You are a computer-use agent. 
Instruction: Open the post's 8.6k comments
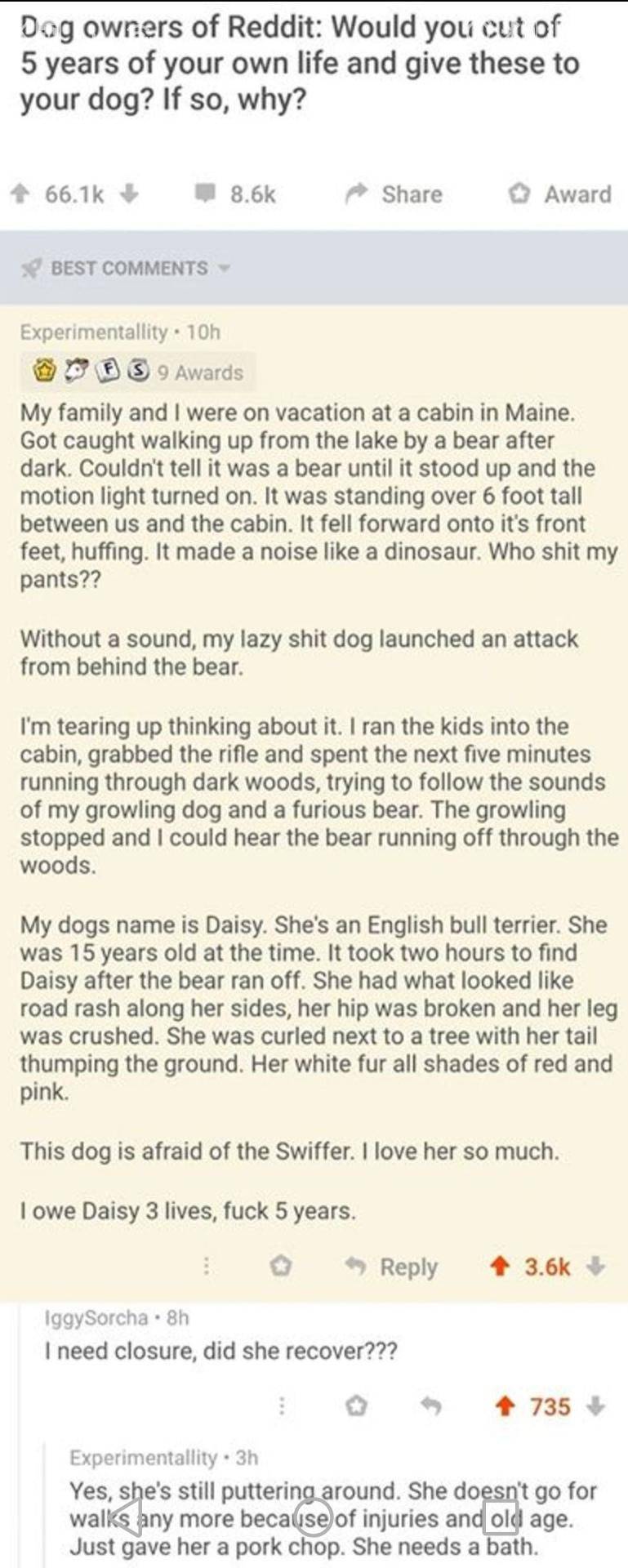237,194
